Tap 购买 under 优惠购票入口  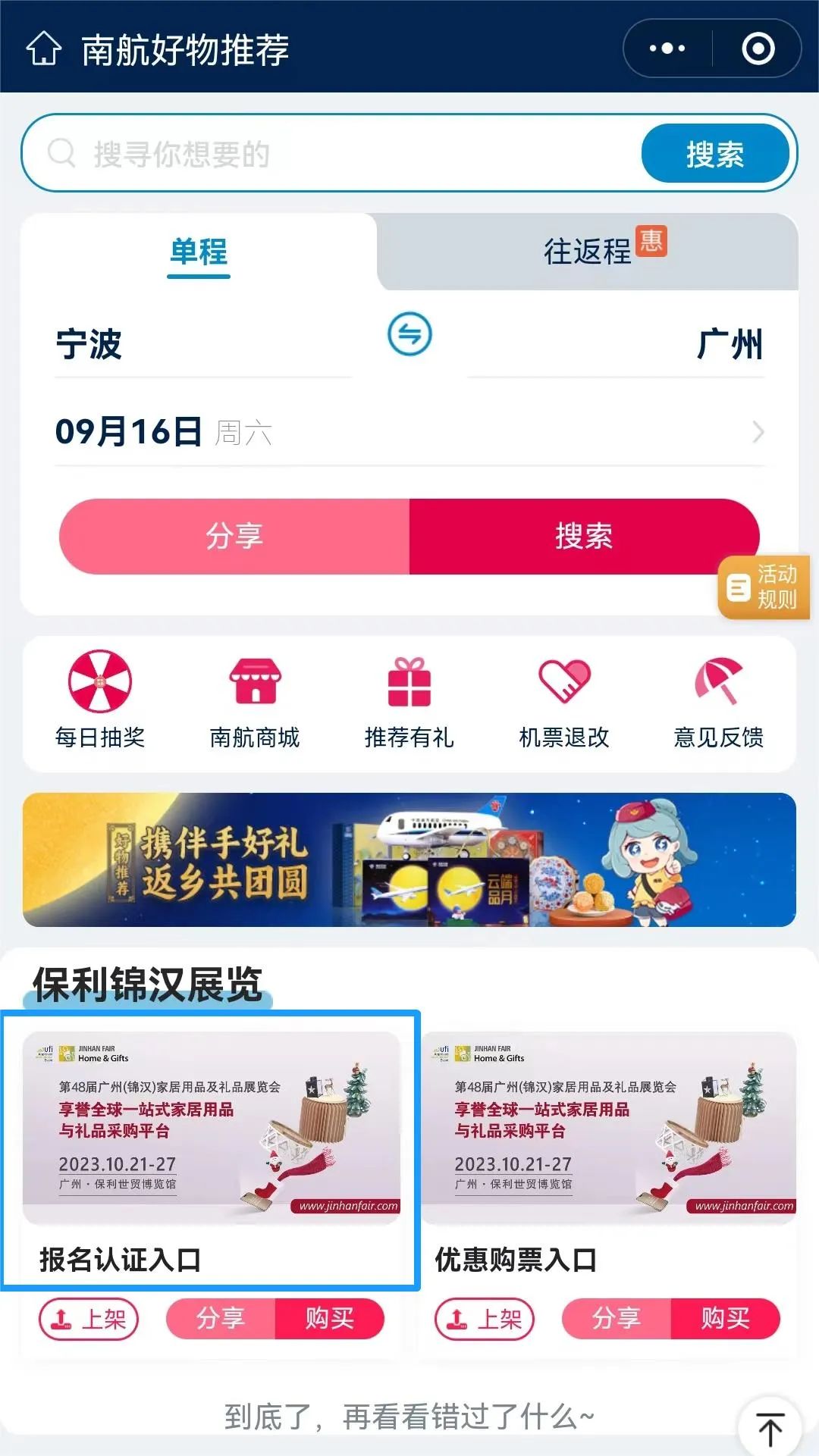[x=725, y=1319]
